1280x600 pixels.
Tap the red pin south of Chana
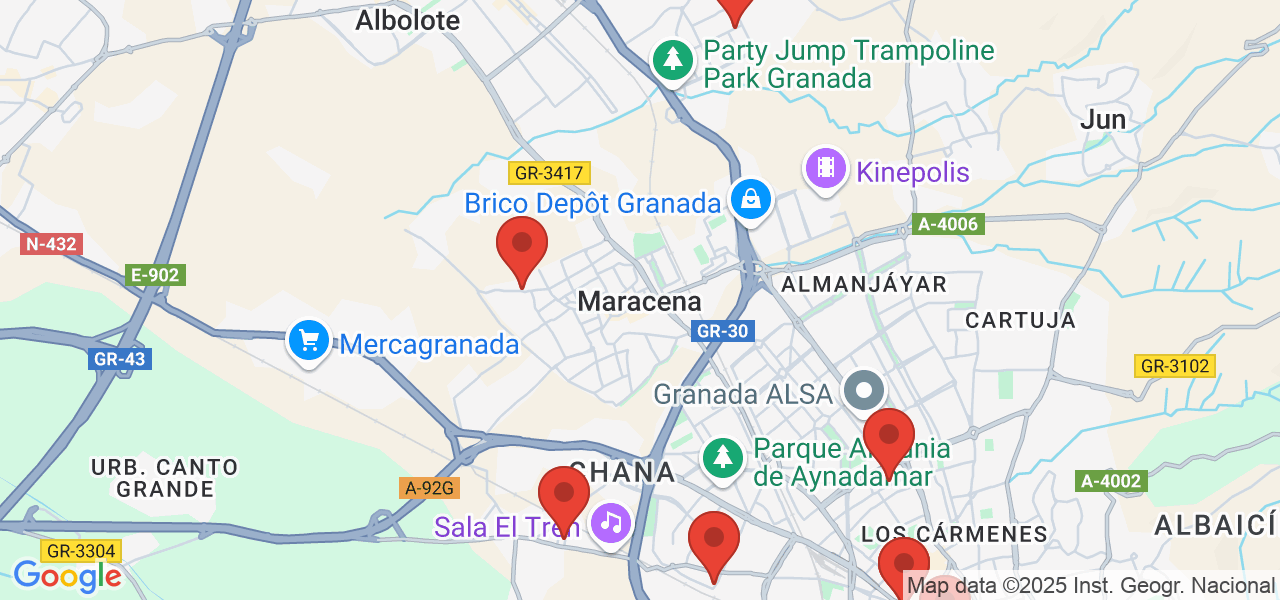point(714,541)
